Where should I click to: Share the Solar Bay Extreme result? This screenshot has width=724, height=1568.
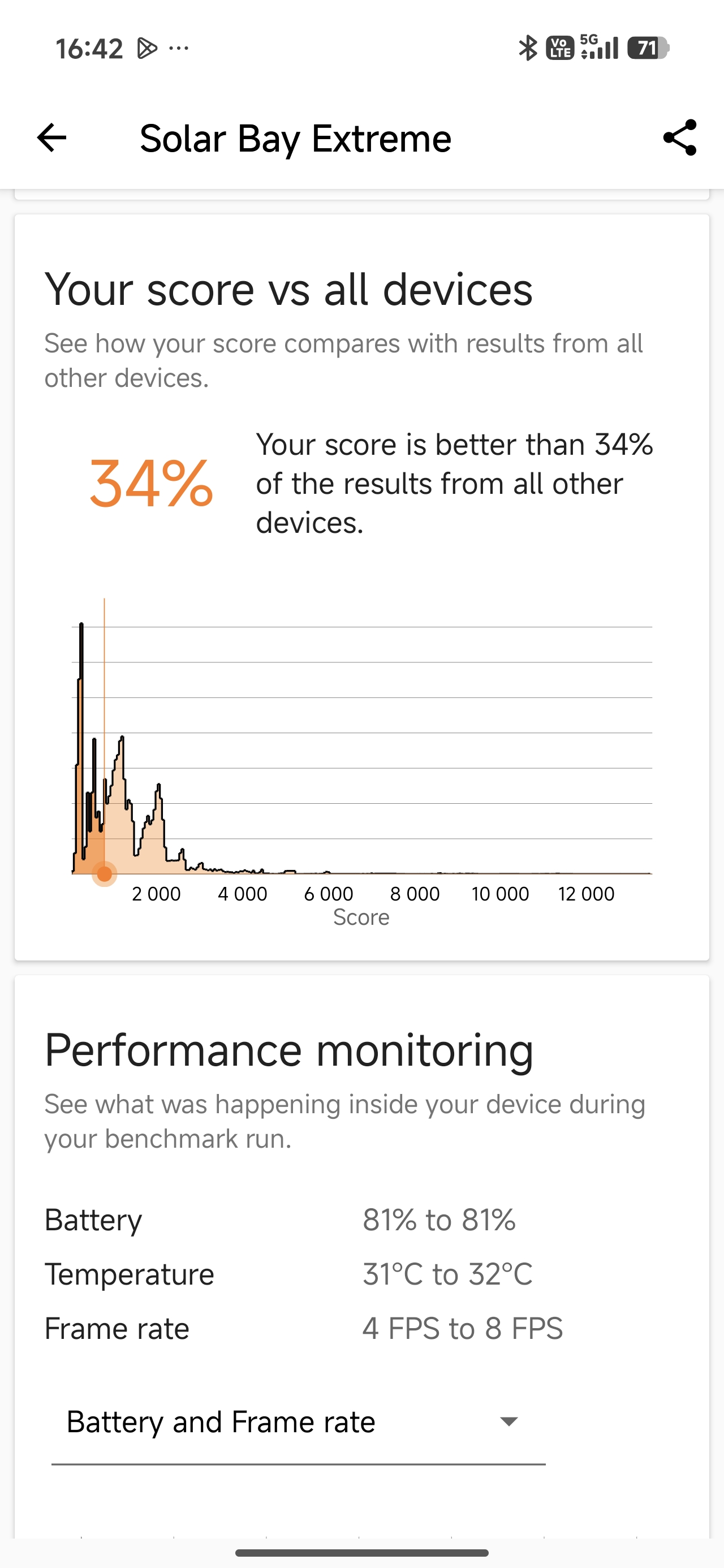click(679, 137)
